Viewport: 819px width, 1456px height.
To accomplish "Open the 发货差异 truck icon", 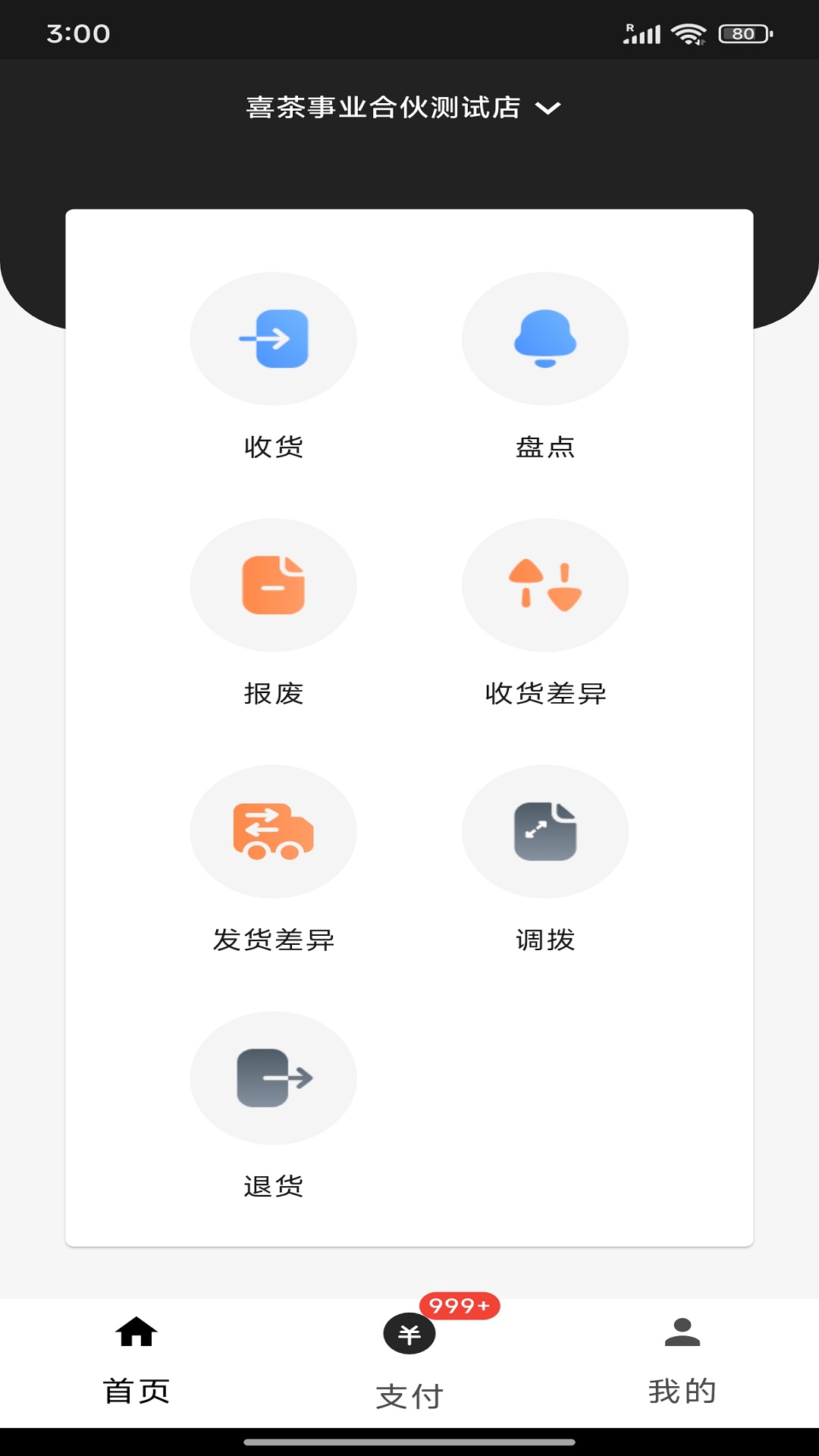I will coord(275,831).
